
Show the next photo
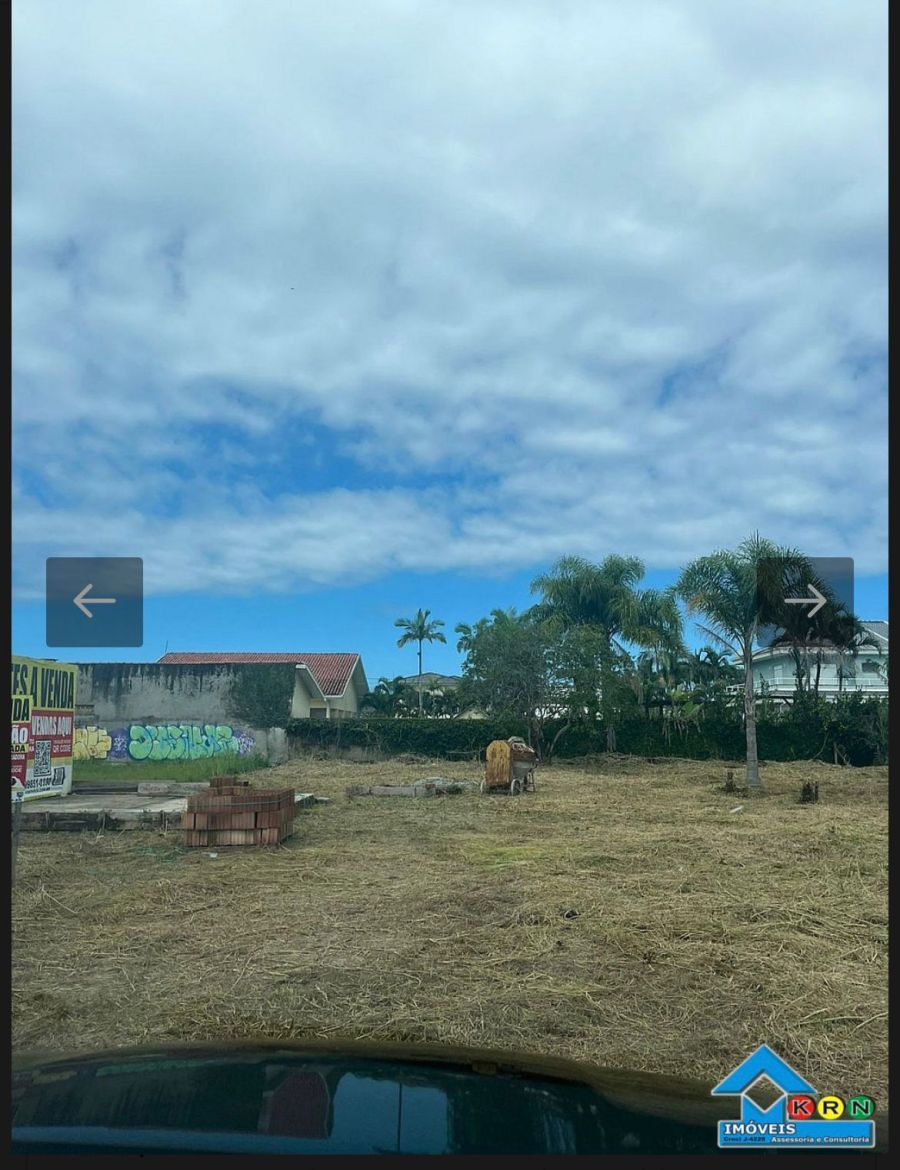coord(806,601)
